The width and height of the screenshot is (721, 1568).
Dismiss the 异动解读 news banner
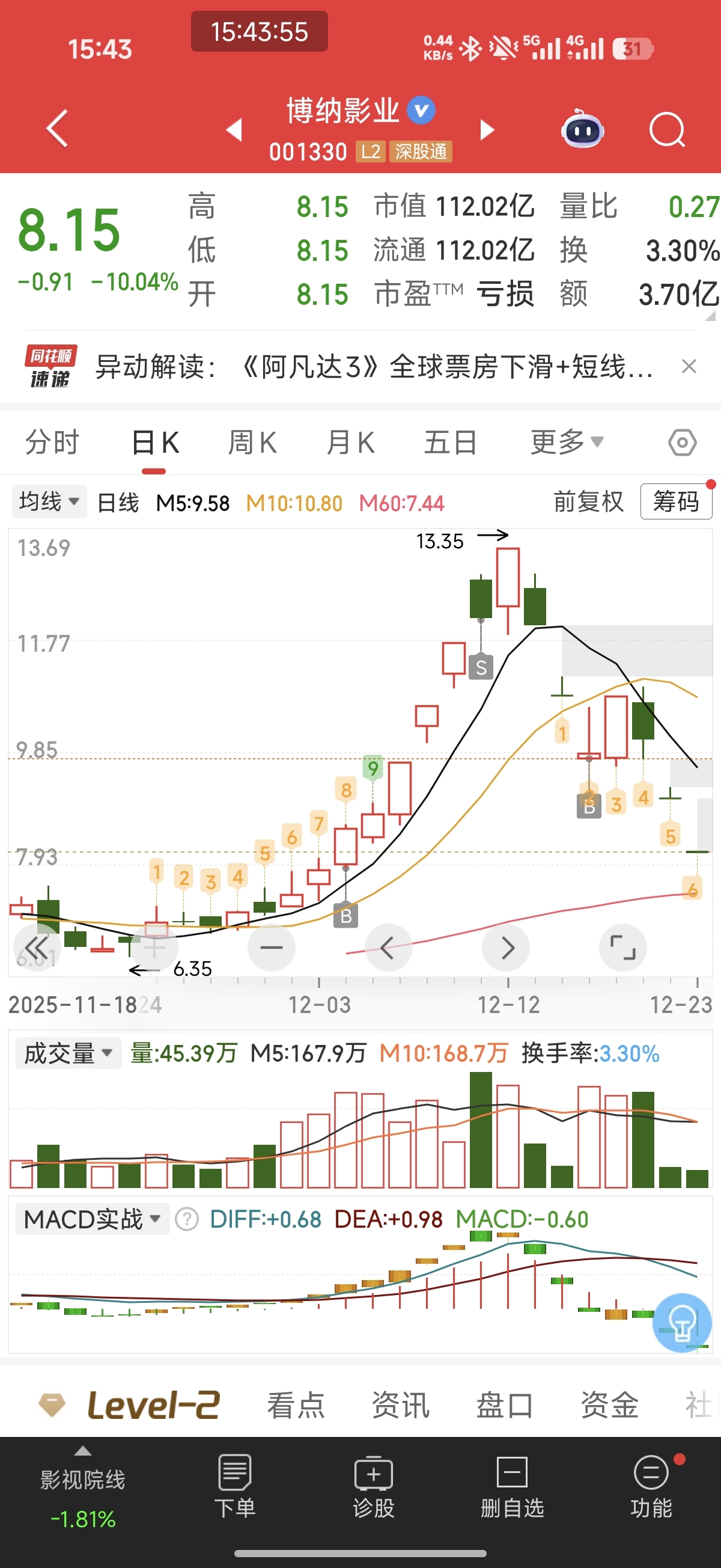coord(689,366)
